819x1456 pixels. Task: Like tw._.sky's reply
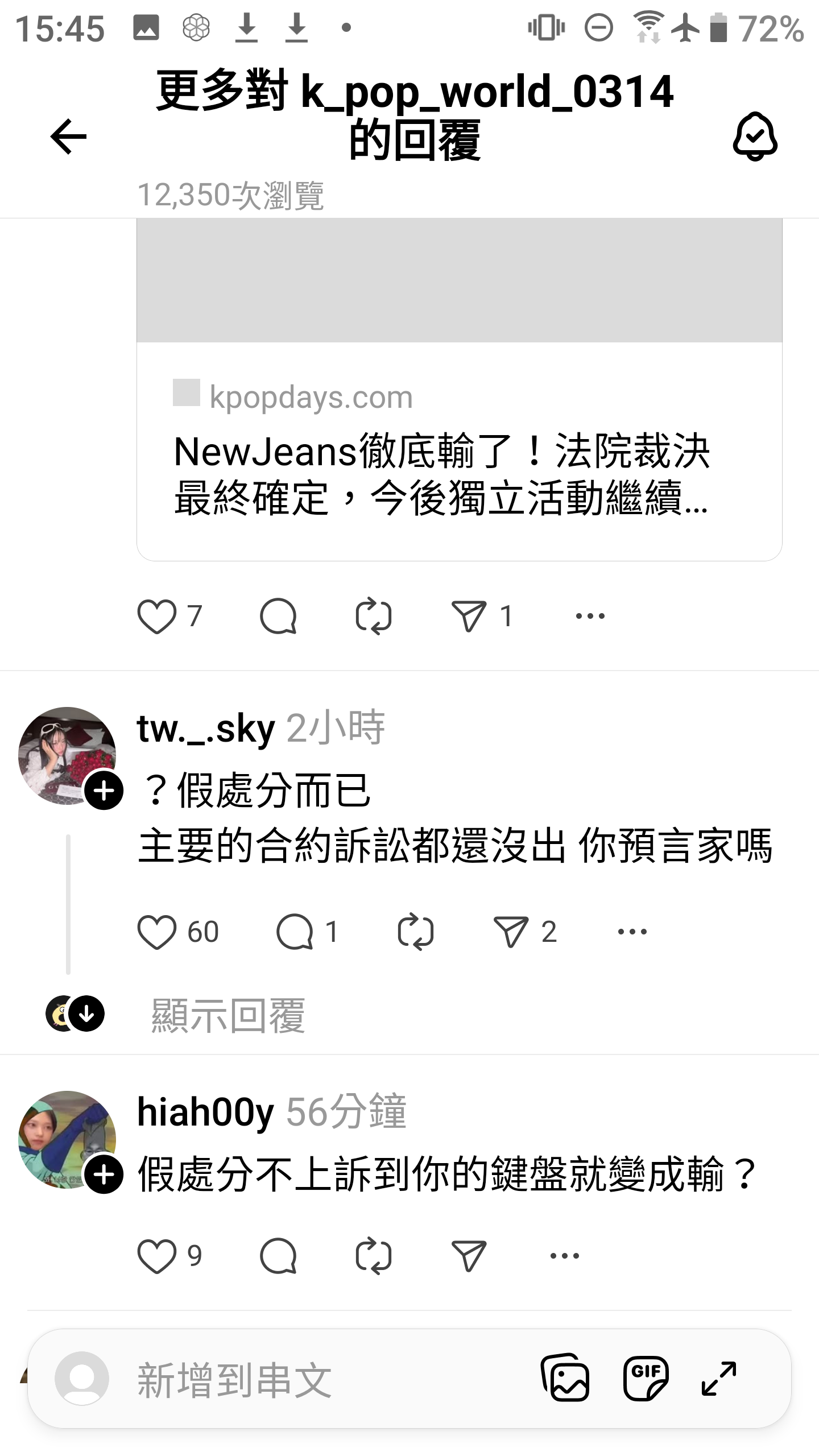[156, 932]
